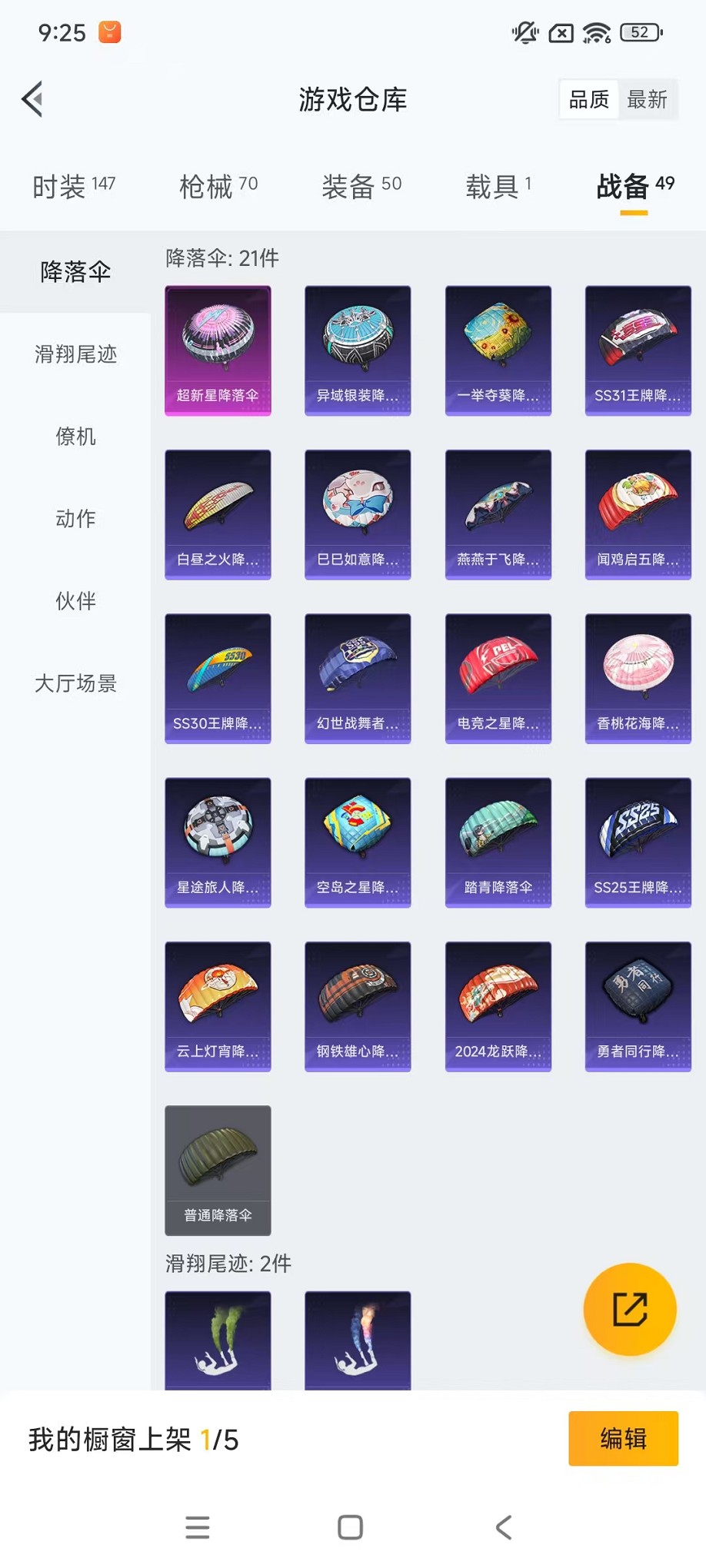The image size is (706, 1568).
Task: Sort items by 品质
Action: tap(588, 99)
